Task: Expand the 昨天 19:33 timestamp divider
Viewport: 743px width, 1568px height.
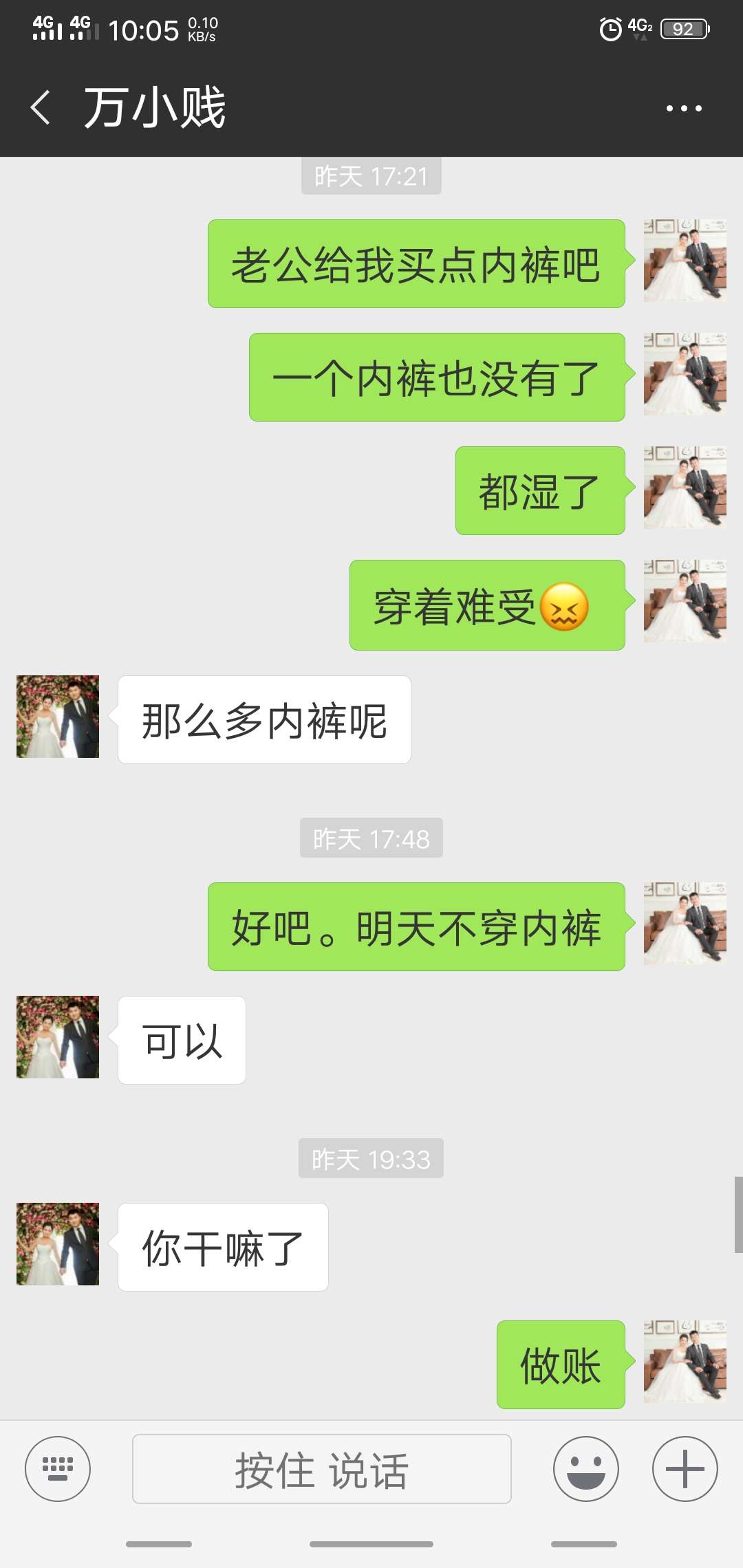Action: tap(370, 1159)
